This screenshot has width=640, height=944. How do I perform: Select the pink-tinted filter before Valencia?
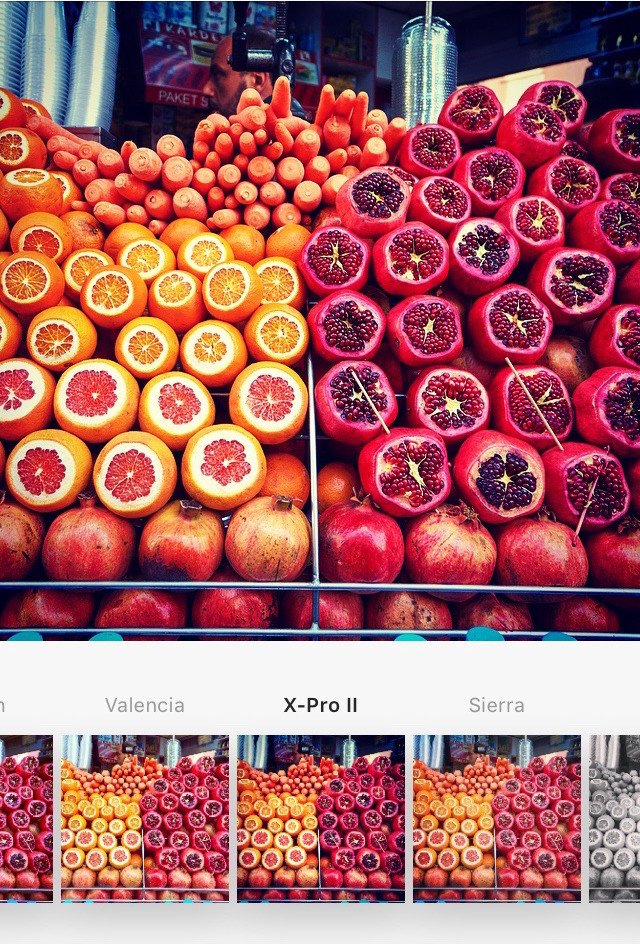[x=26, y=818]
